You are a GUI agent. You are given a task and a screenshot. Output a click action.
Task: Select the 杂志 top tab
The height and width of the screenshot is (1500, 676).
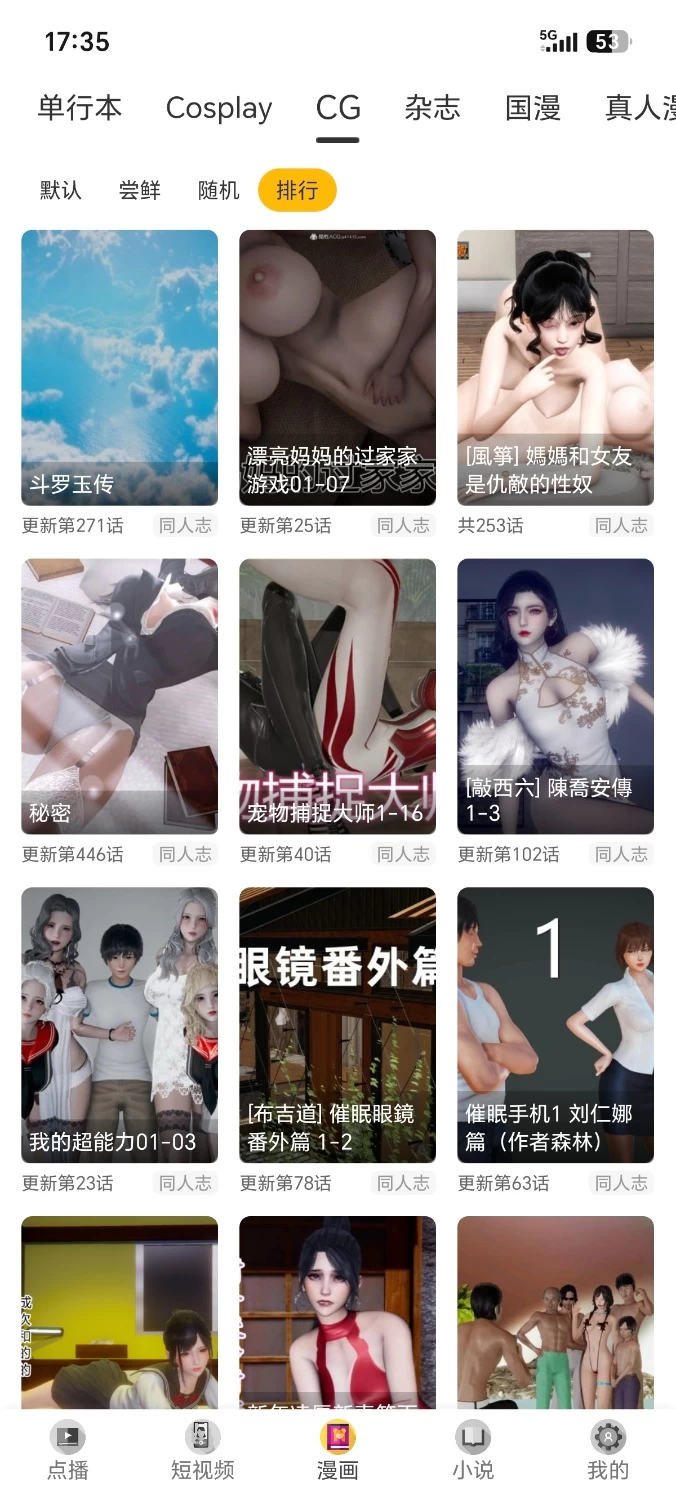click(x=432, y=108)
